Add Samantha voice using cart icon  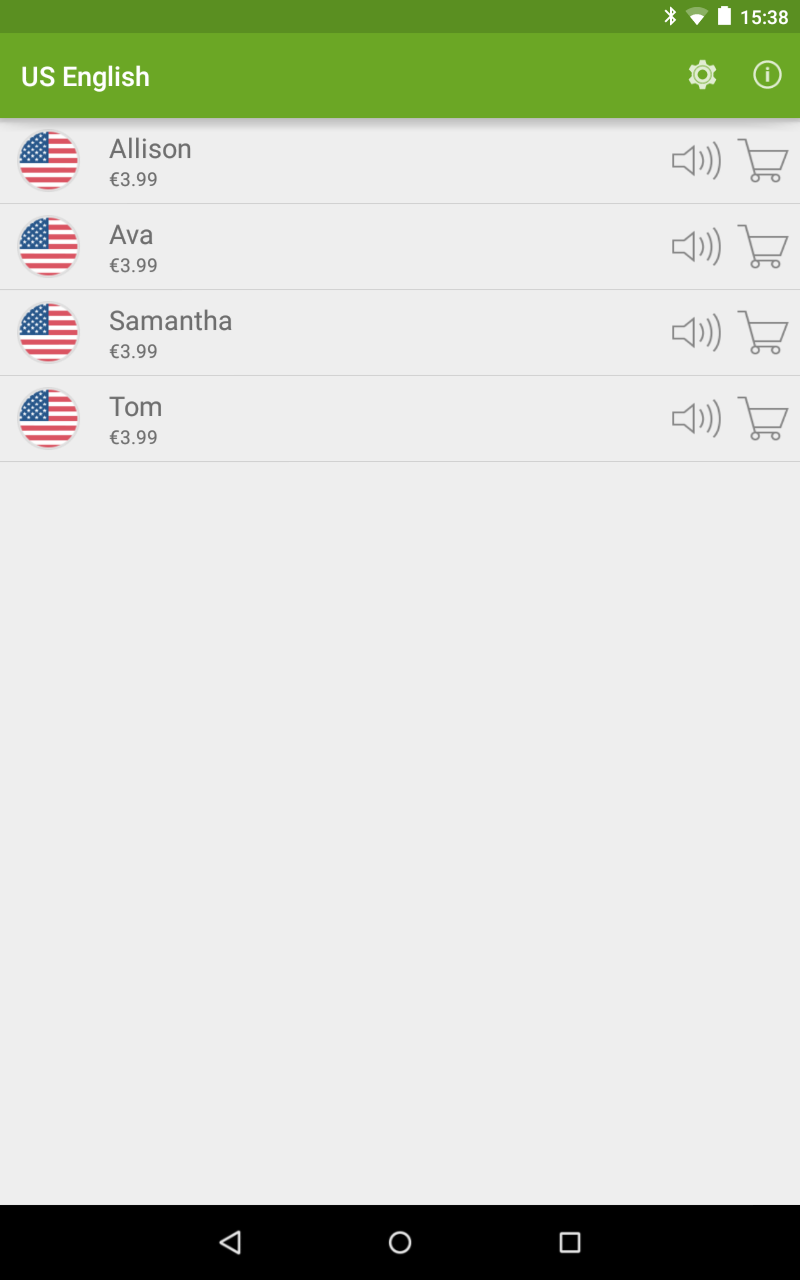763,333
